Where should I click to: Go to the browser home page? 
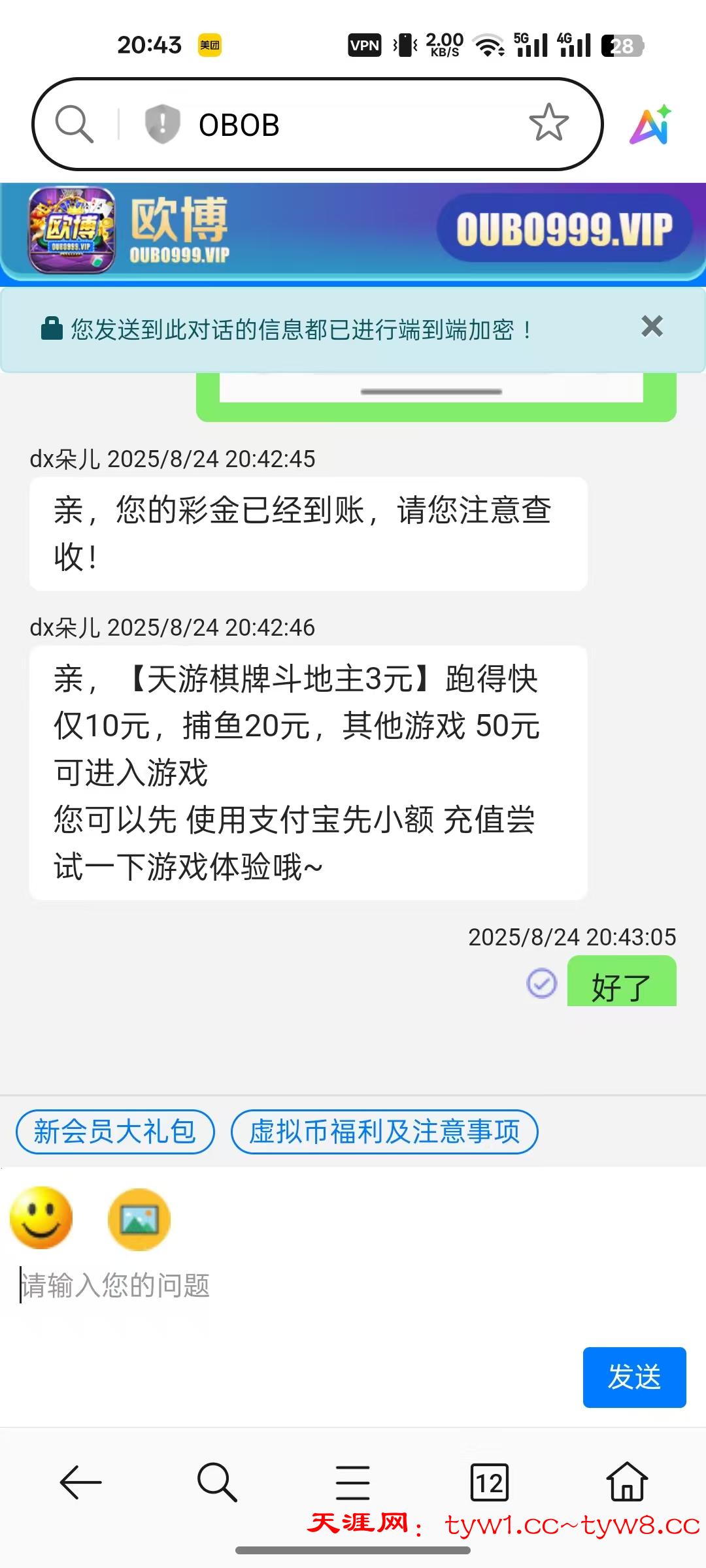pyautogui.click(x=626, y=1482)
